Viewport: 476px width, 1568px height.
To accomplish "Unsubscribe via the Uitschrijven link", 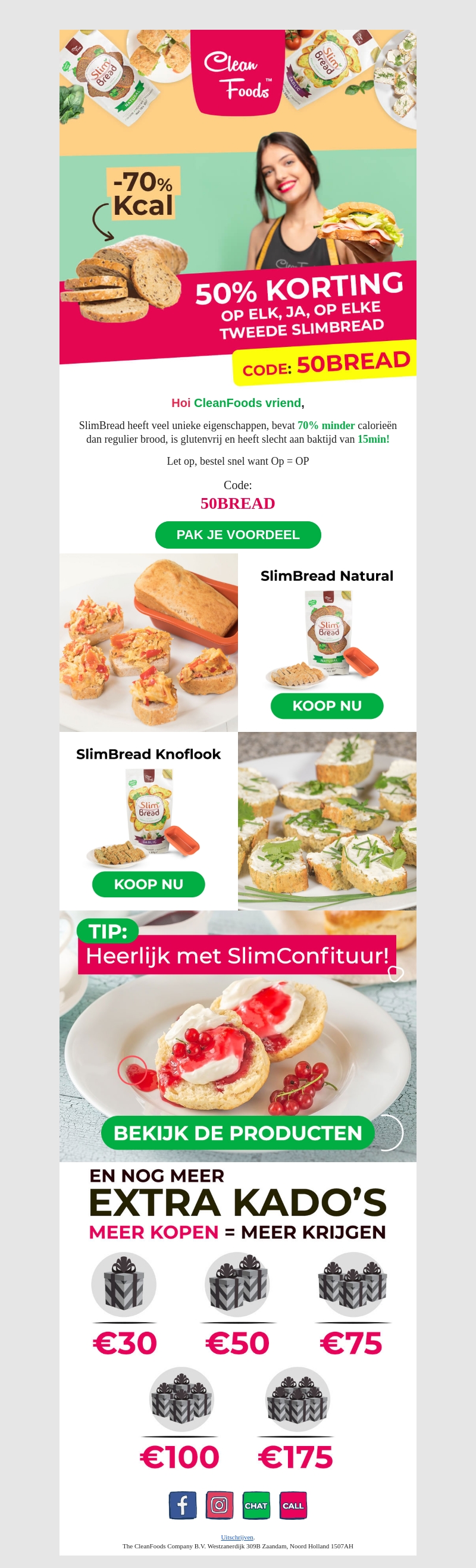I will [x=237, y=1537].
